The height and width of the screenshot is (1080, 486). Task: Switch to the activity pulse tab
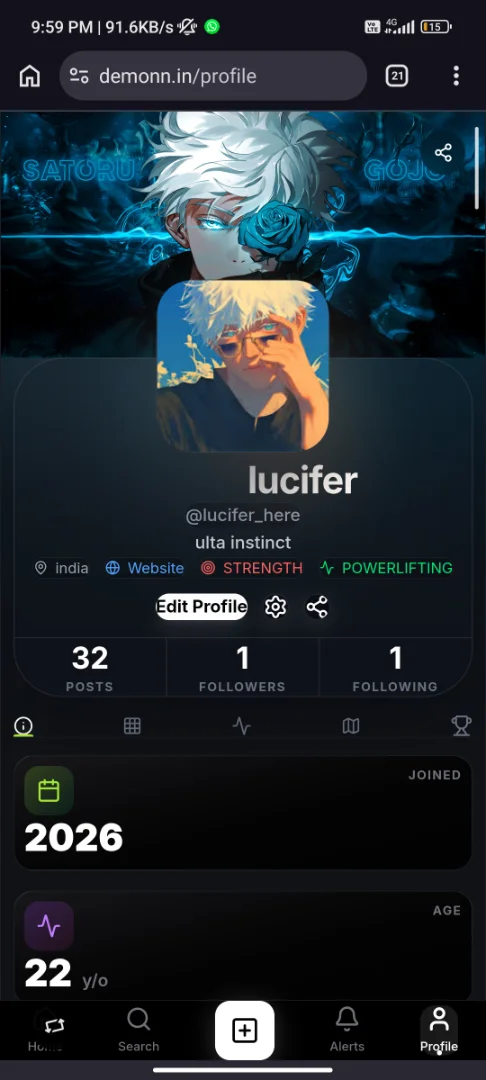pyautogui.click(x=242, y=726)
